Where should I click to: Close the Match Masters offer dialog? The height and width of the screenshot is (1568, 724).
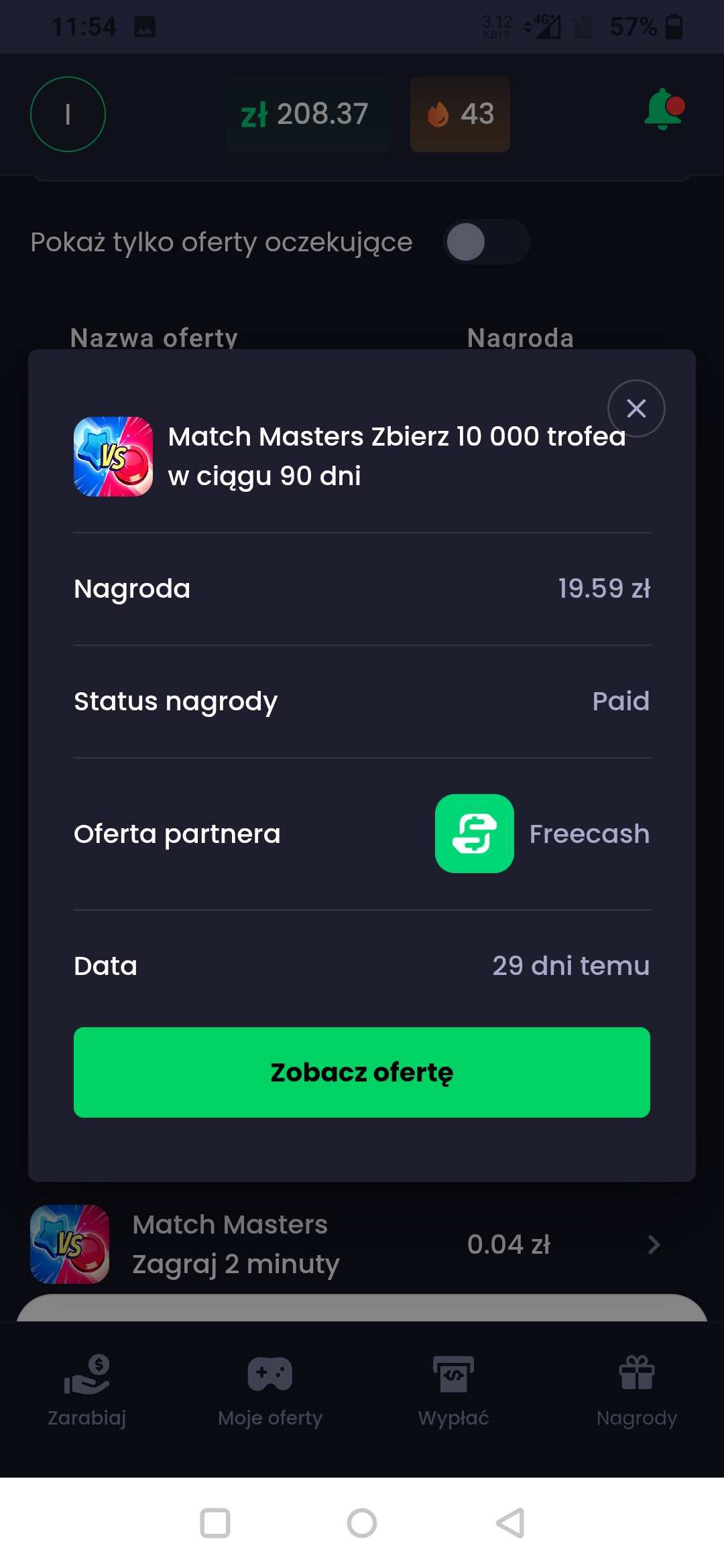click(x=636, y=408)
